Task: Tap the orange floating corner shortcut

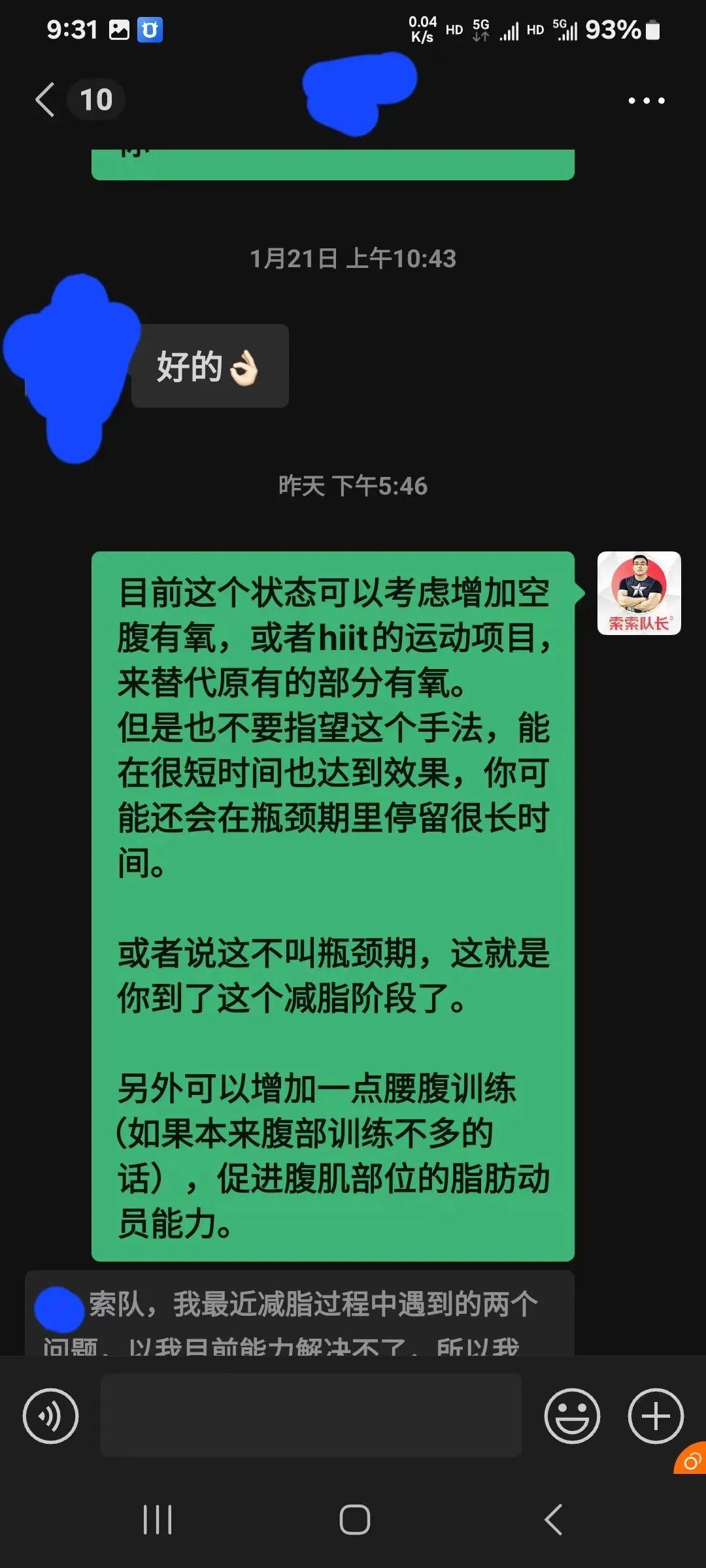Action: [692, 1460]
